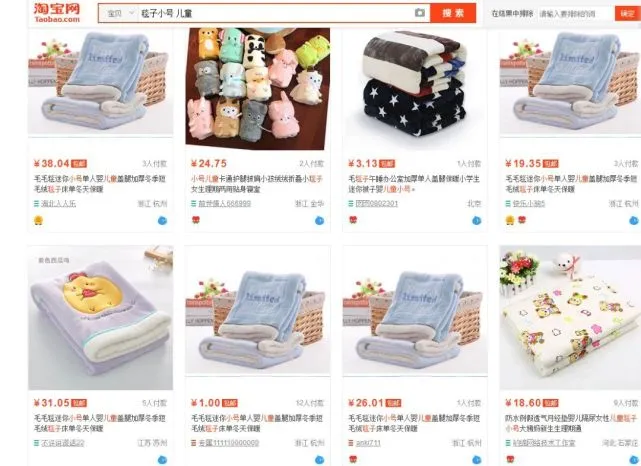Open camera image search icon

point(419,13)
